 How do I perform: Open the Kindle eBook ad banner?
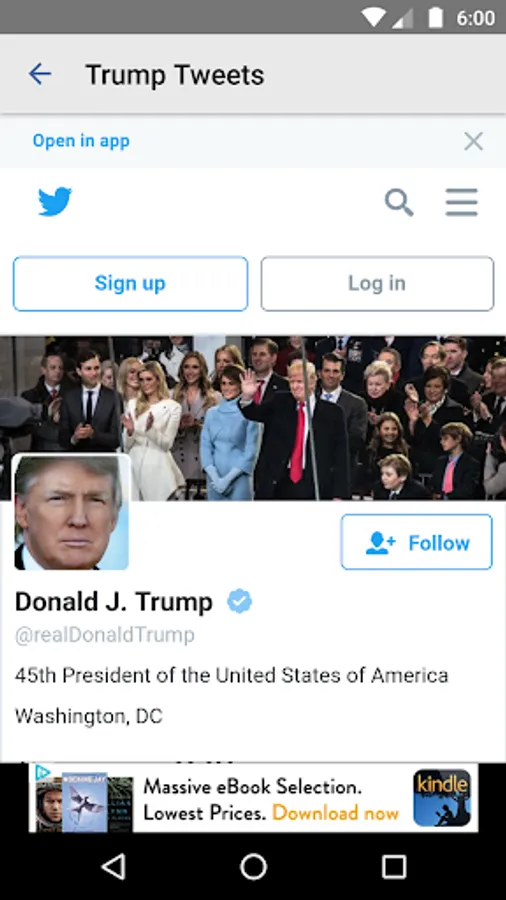point(253,797)
